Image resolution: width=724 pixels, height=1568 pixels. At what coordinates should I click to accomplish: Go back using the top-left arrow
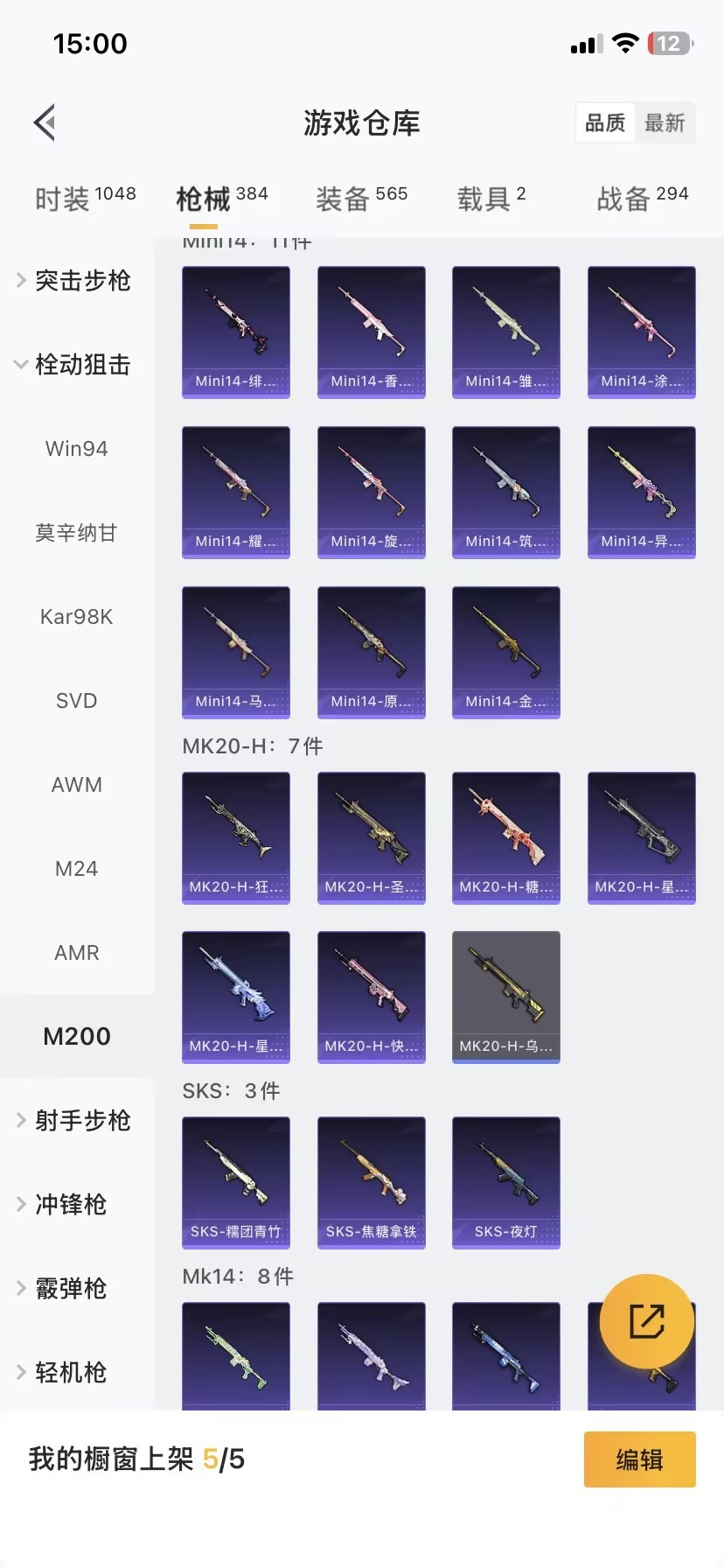[45, 122]
